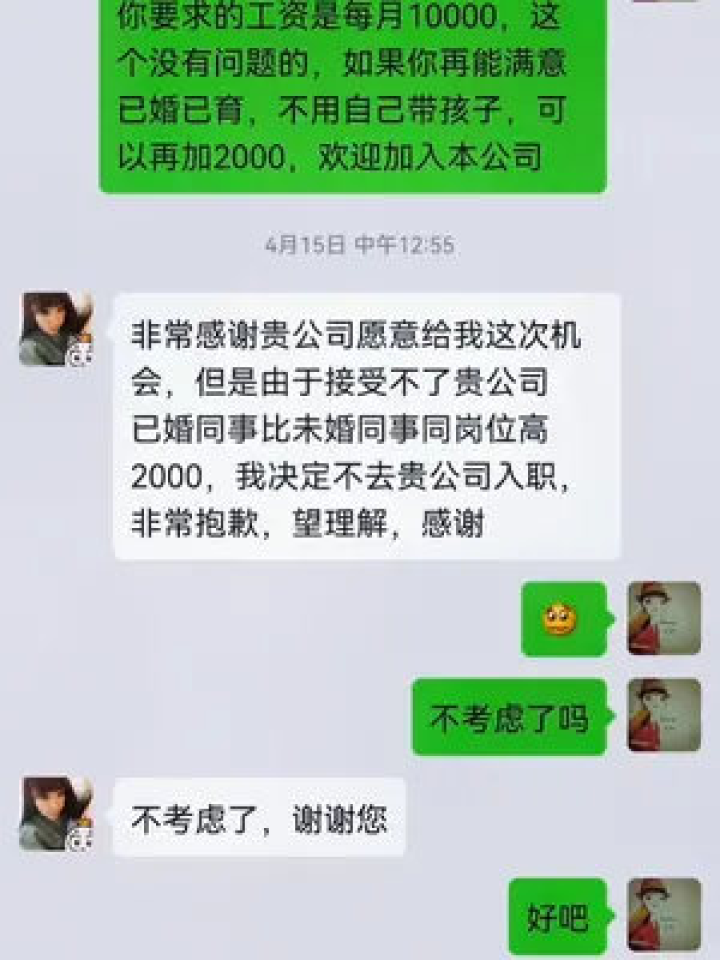Screen dimensions: 720x960
Task: Tap own avatar next to 好吧 message
Action: tap(664, 914)
